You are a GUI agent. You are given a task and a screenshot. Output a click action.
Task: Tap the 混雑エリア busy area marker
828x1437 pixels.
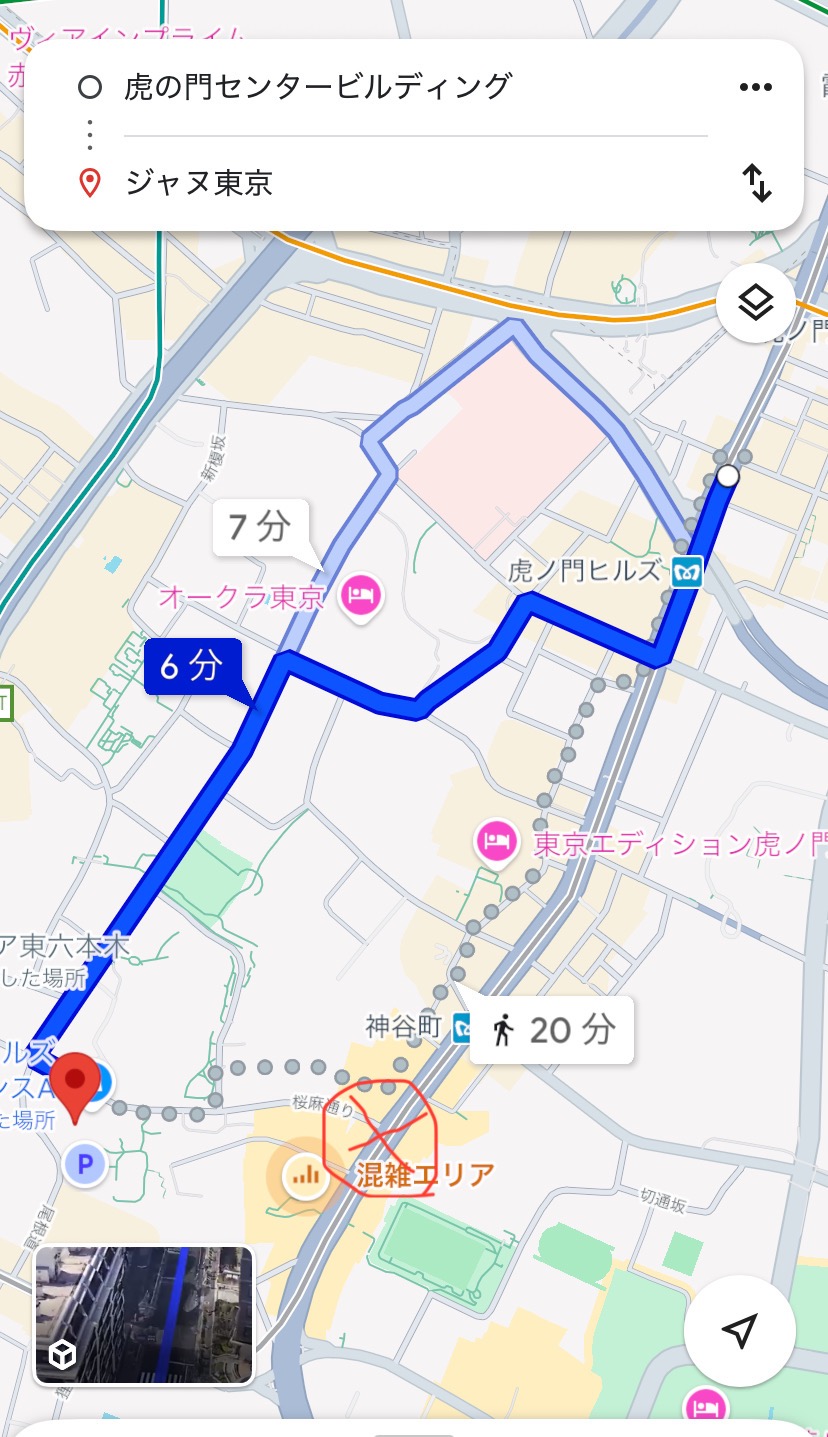click(x=304, y=1175)
